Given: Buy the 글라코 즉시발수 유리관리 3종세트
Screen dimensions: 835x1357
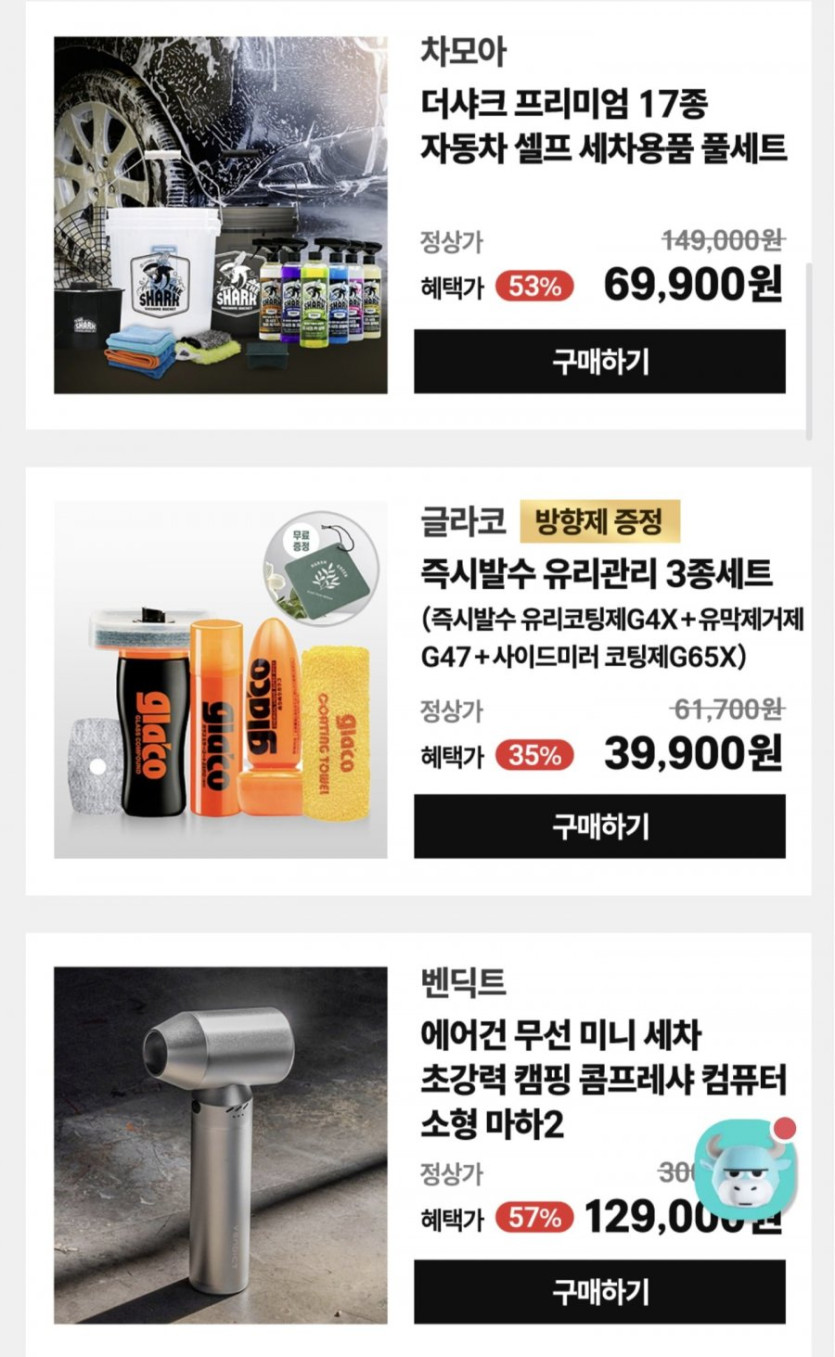Looking at the screenshot, I should (600, 826).
